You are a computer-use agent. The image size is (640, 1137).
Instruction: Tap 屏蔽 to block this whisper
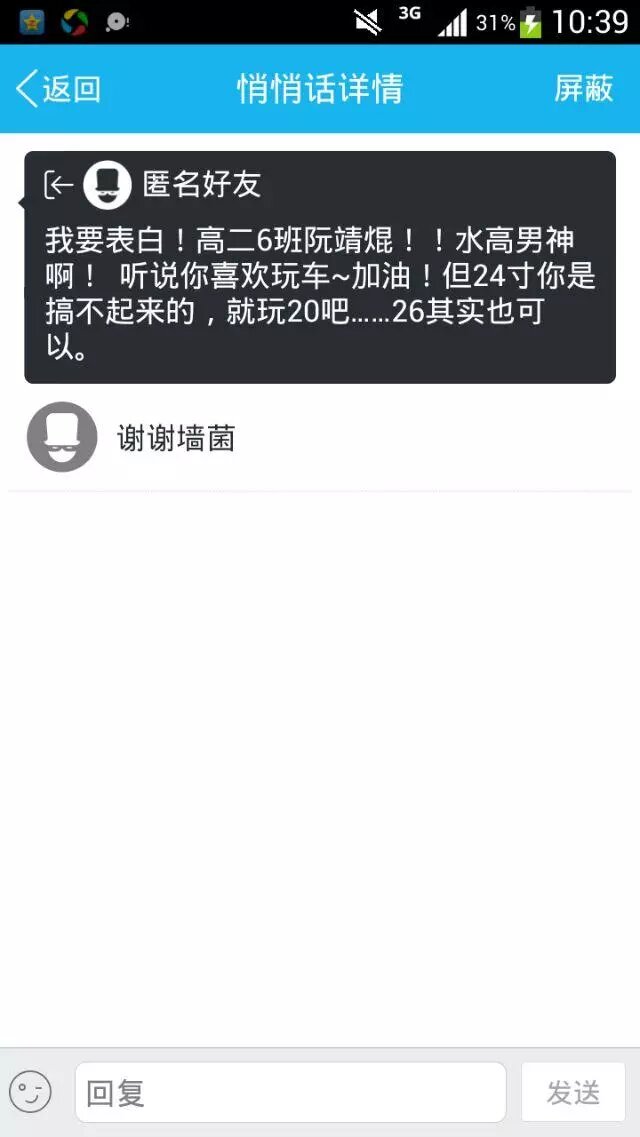coord(583,88)
